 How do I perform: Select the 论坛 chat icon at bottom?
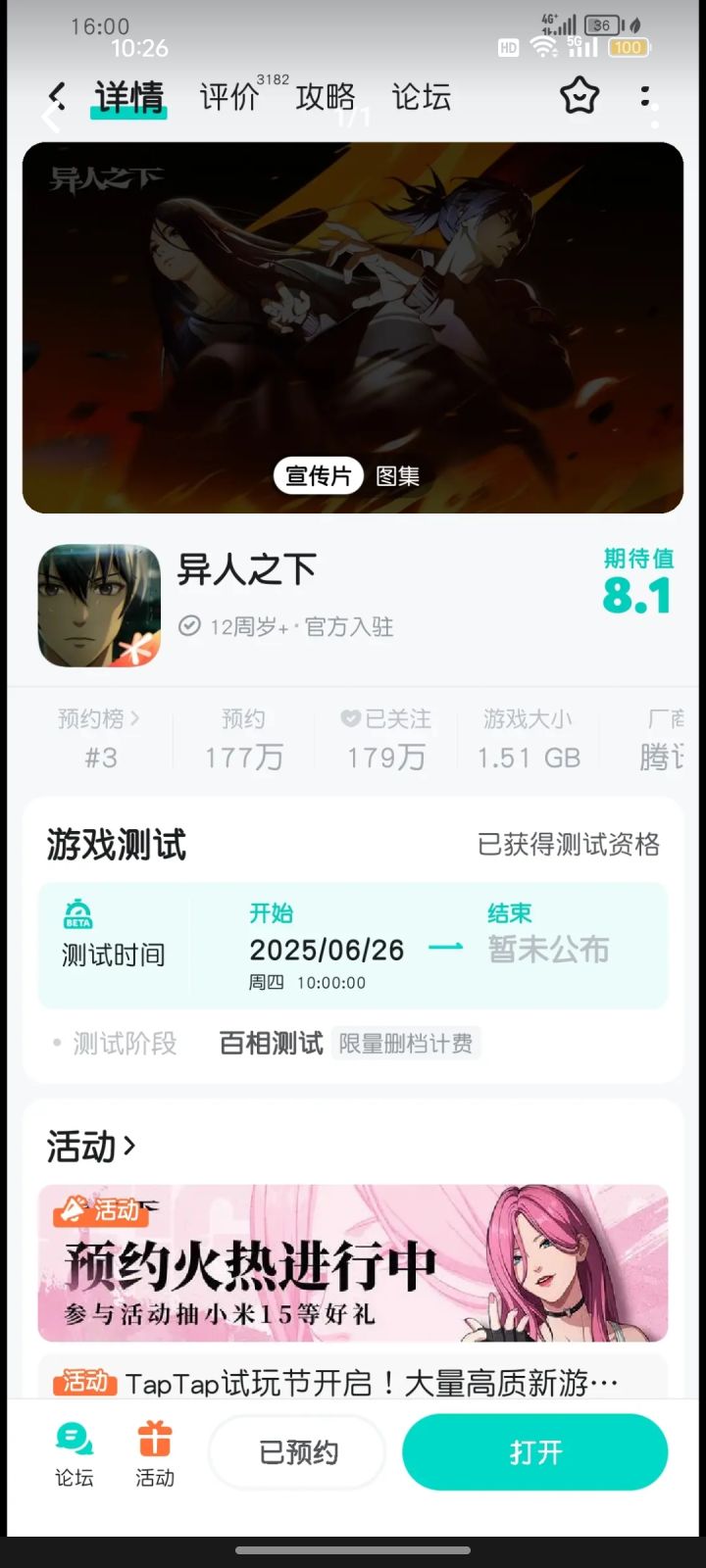click(x=75, y=1450)
